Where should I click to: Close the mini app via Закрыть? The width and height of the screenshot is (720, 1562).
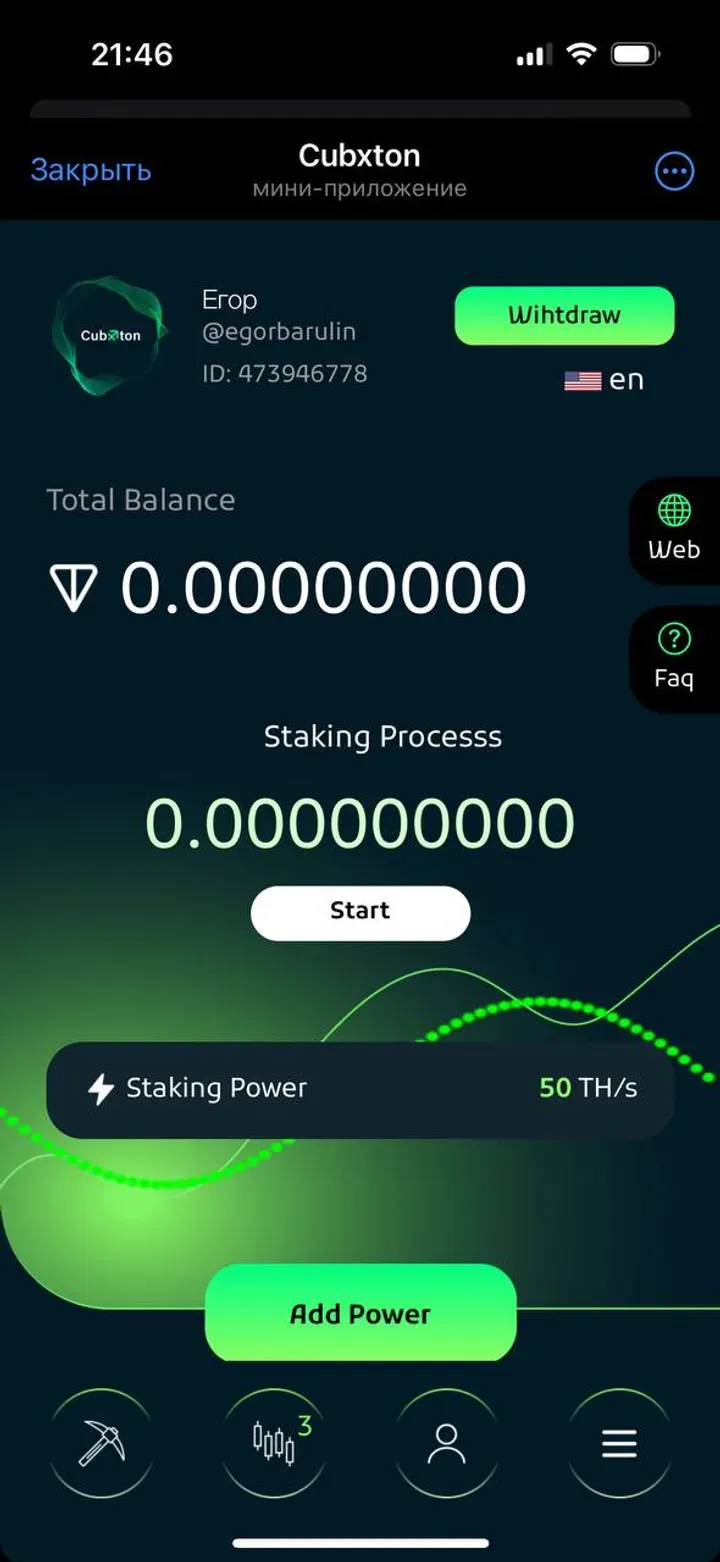click(90, 171)
